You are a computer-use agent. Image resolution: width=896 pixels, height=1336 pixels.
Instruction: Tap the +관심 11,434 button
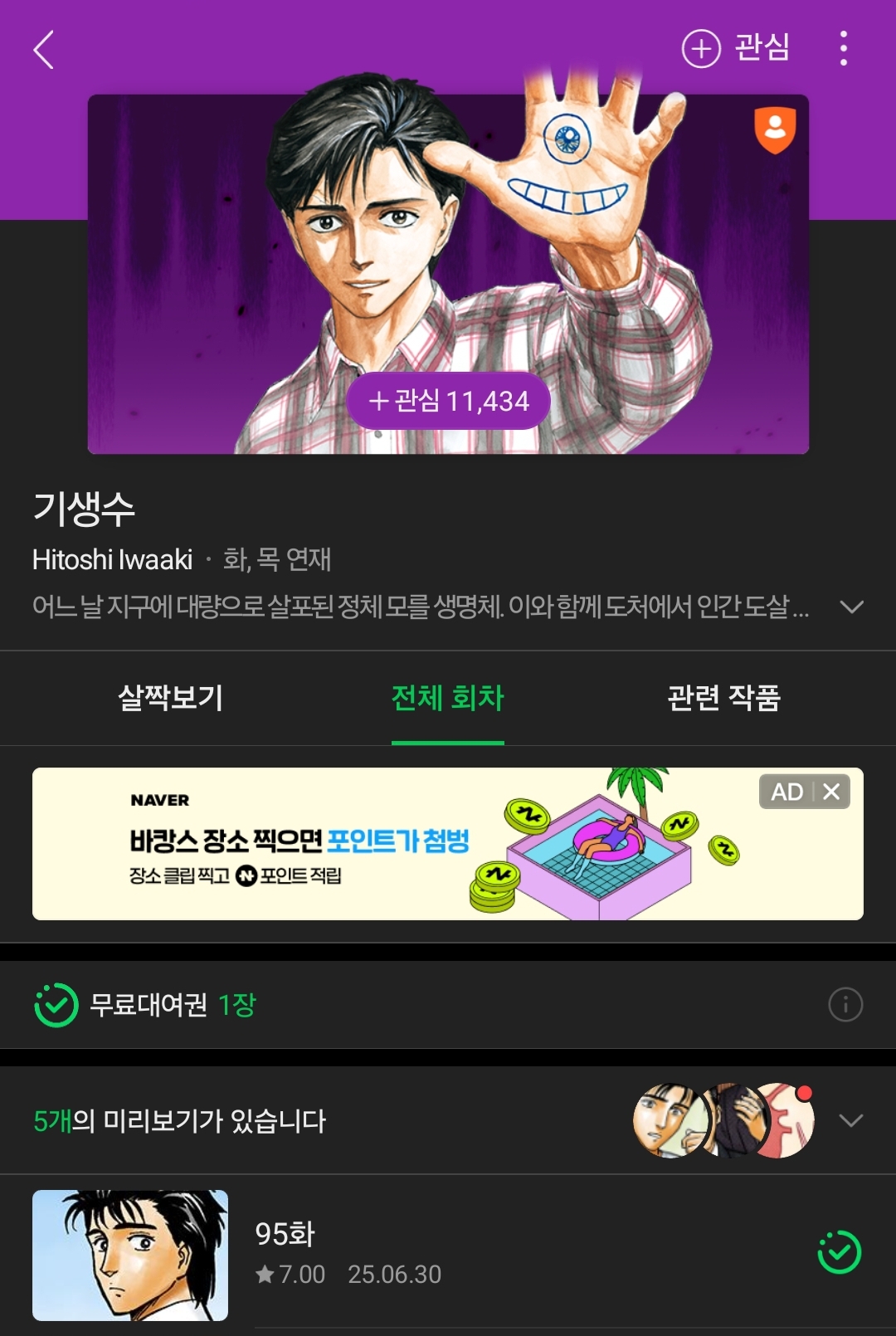tap(449, 402)
